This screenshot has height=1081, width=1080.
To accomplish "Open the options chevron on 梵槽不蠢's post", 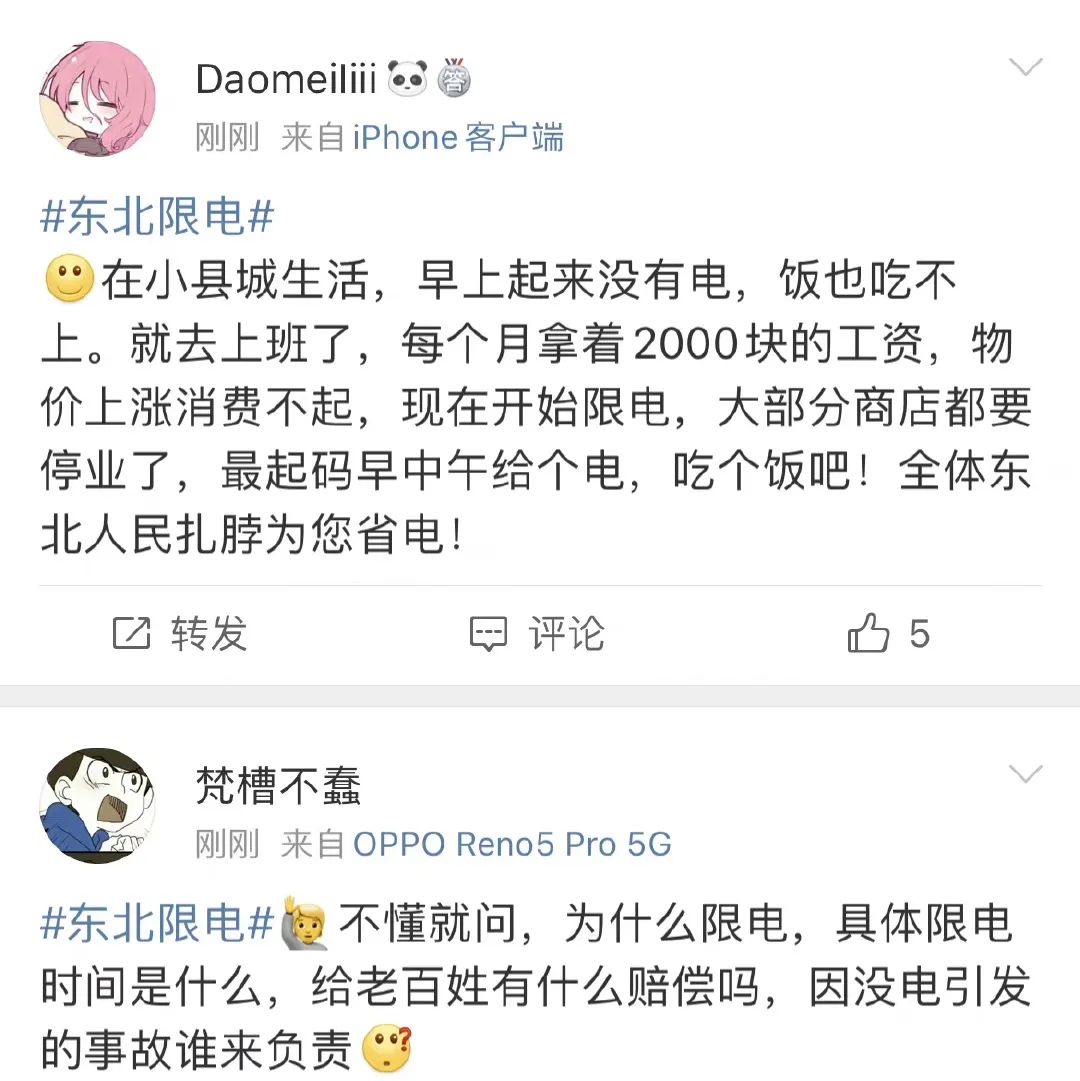I will (x=1027, y=775).
